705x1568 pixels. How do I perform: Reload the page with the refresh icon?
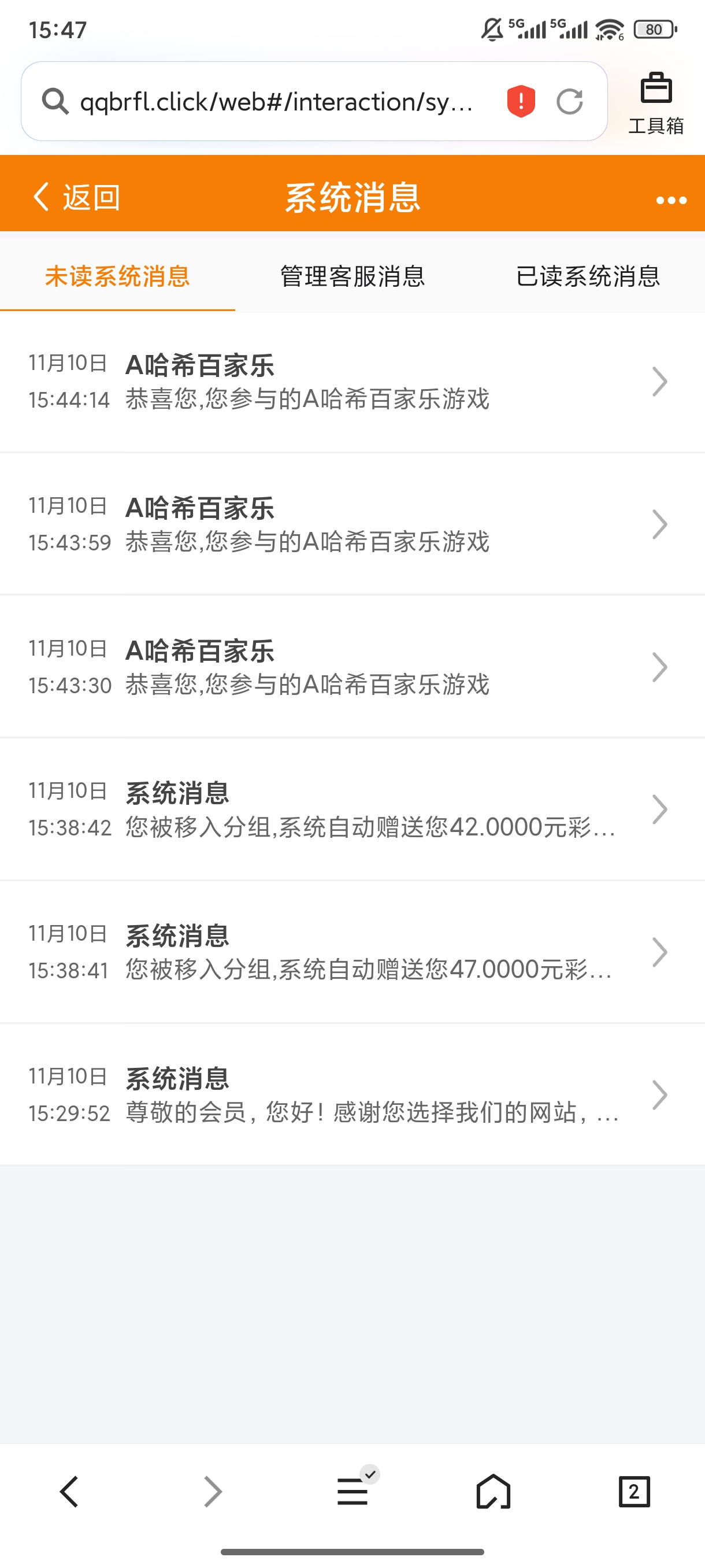[569, 102]
